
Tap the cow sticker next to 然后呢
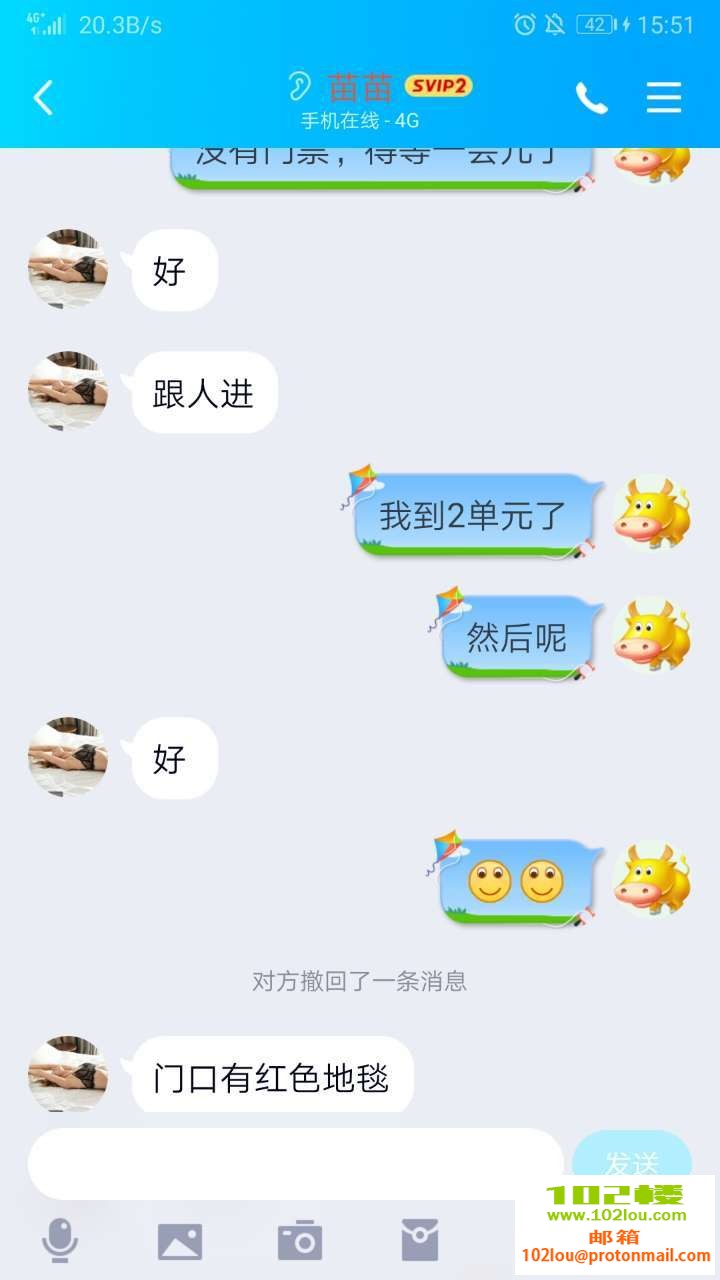click(651, 636)
